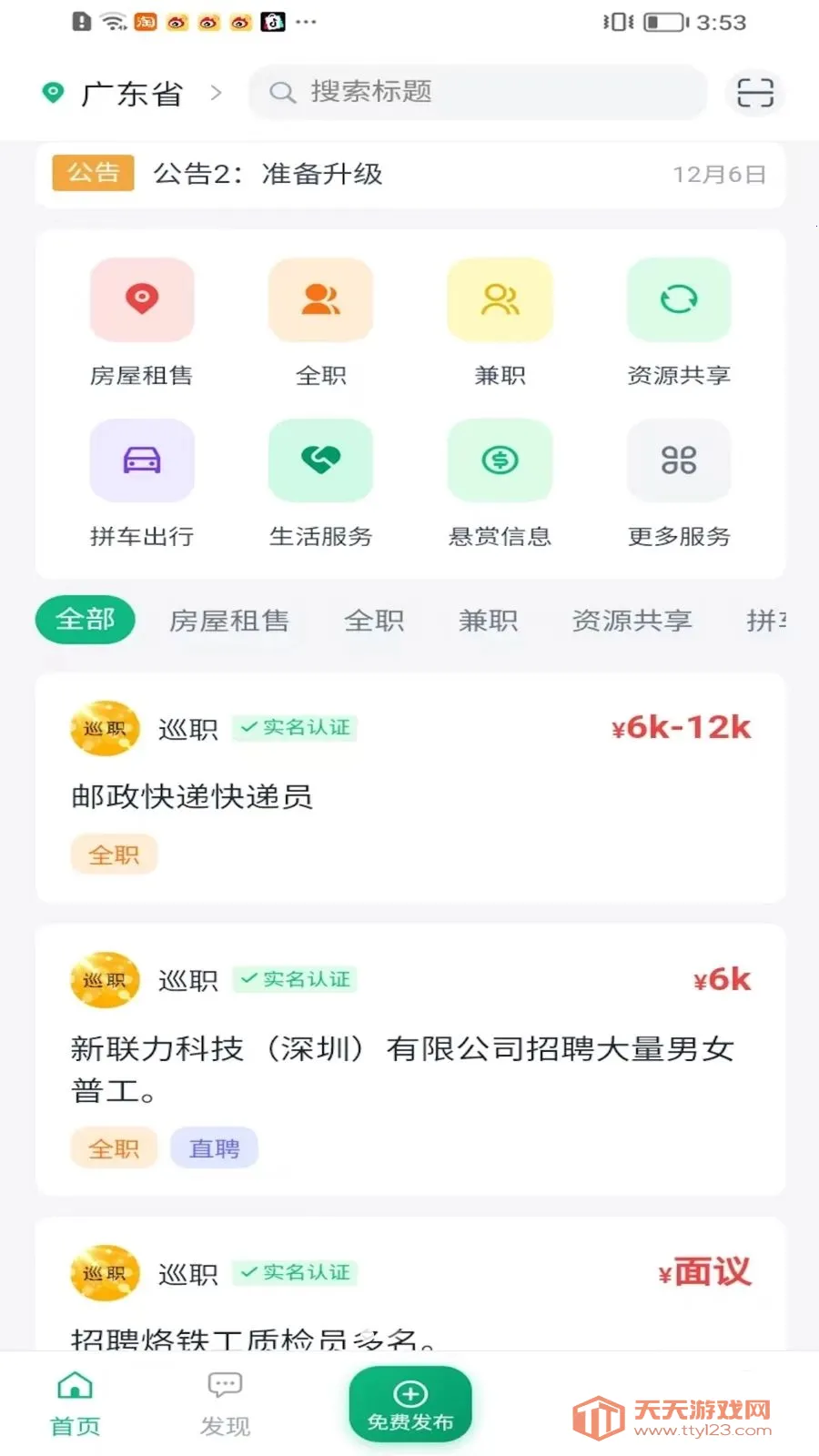
Task: Change the 广东省 location selector
Action: [131, 94]
